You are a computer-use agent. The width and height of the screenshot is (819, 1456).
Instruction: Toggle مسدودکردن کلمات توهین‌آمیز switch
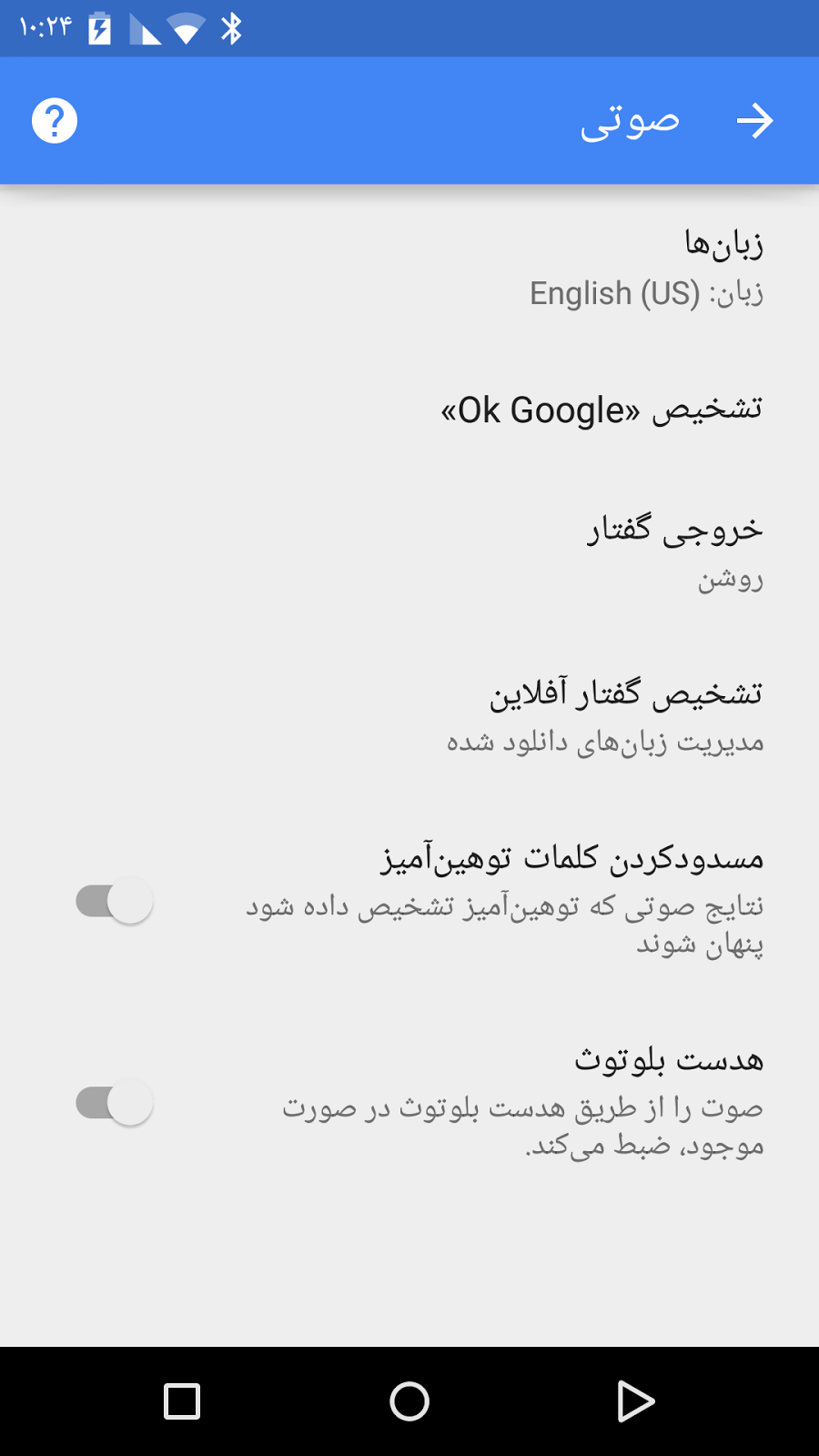coord(115,901)
